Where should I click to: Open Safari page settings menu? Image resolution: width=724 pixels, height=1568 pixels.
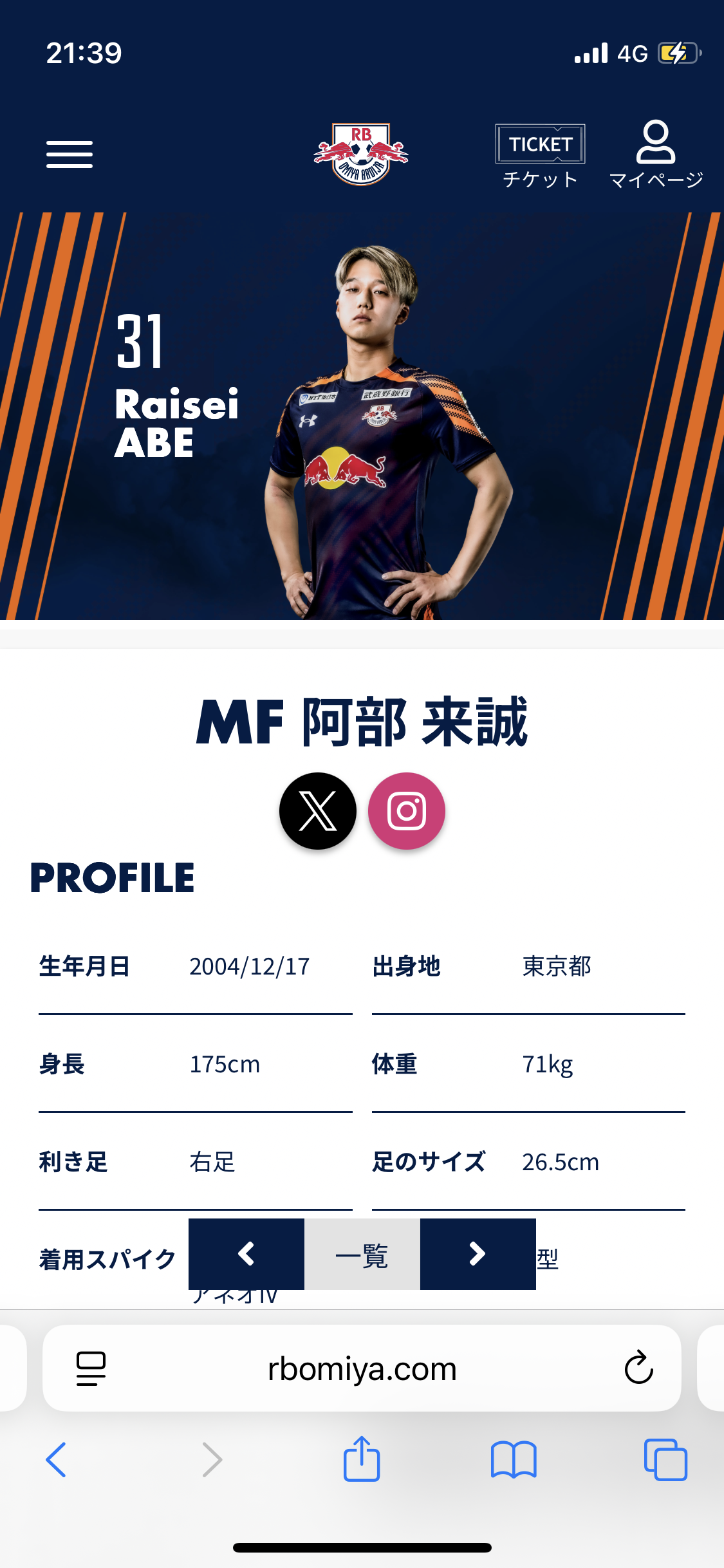(x=91, y=1368)
